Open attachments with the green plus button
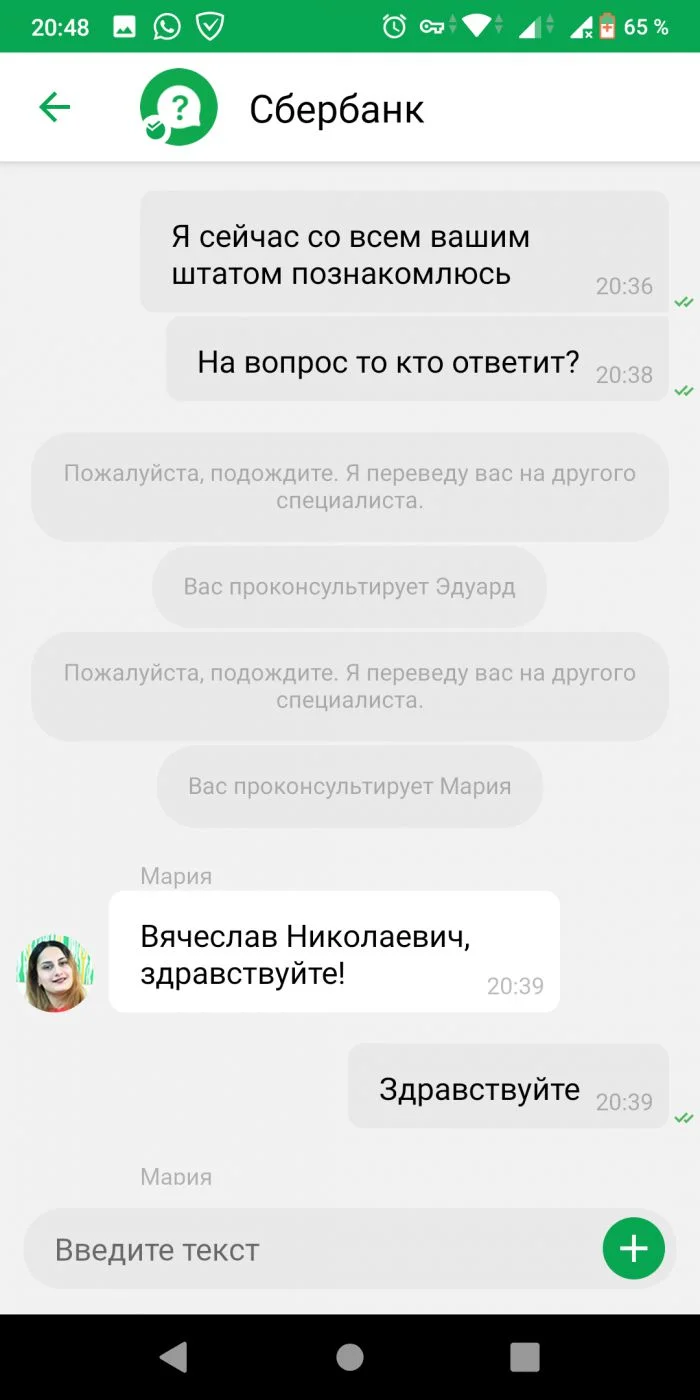 pos(633,1248)
